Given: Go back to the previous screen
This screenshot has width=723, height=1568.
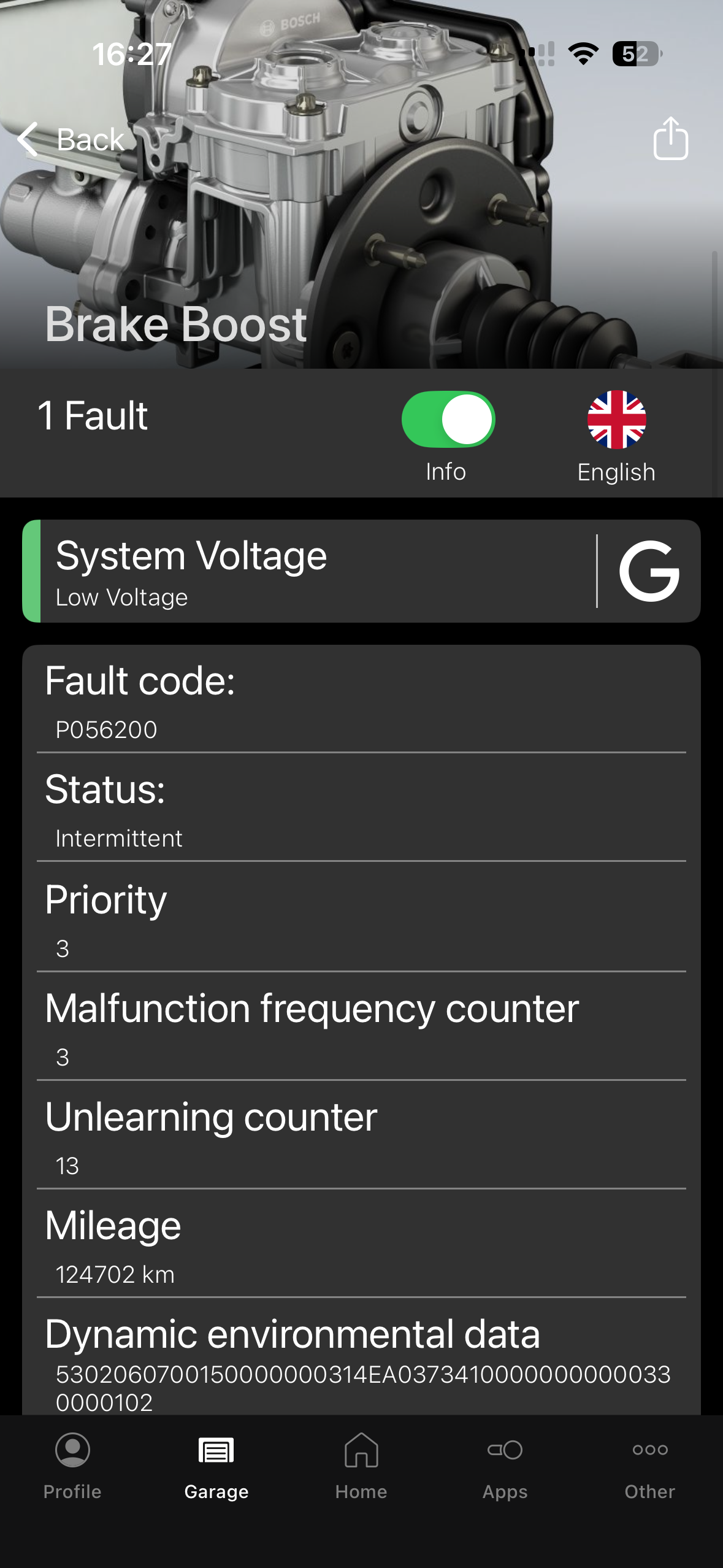Looking at the screenshot, I should [71, 139].
